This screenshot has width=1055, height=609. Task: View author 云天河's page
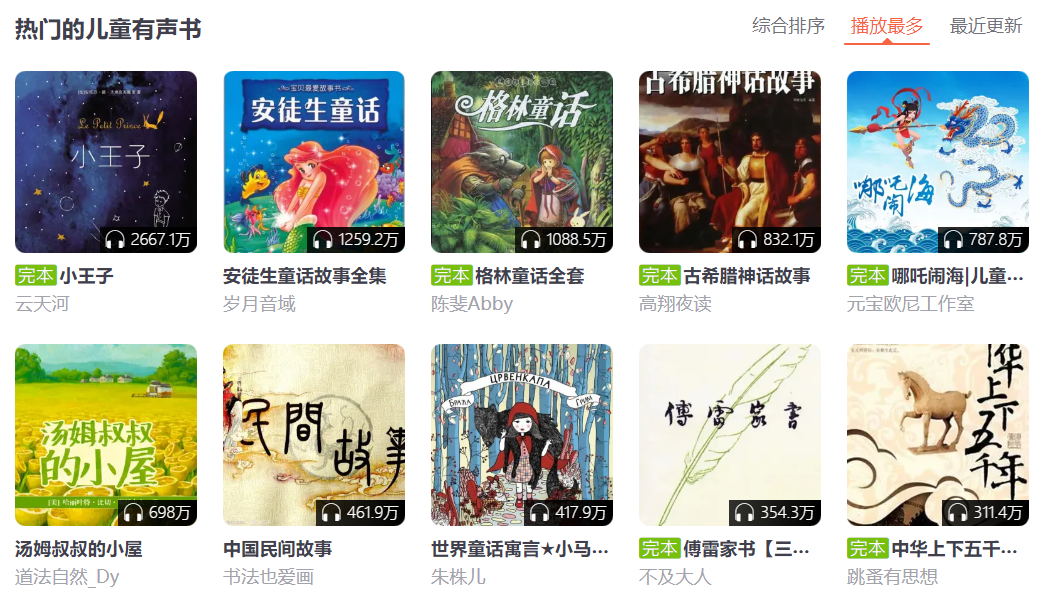click(42, 303)
